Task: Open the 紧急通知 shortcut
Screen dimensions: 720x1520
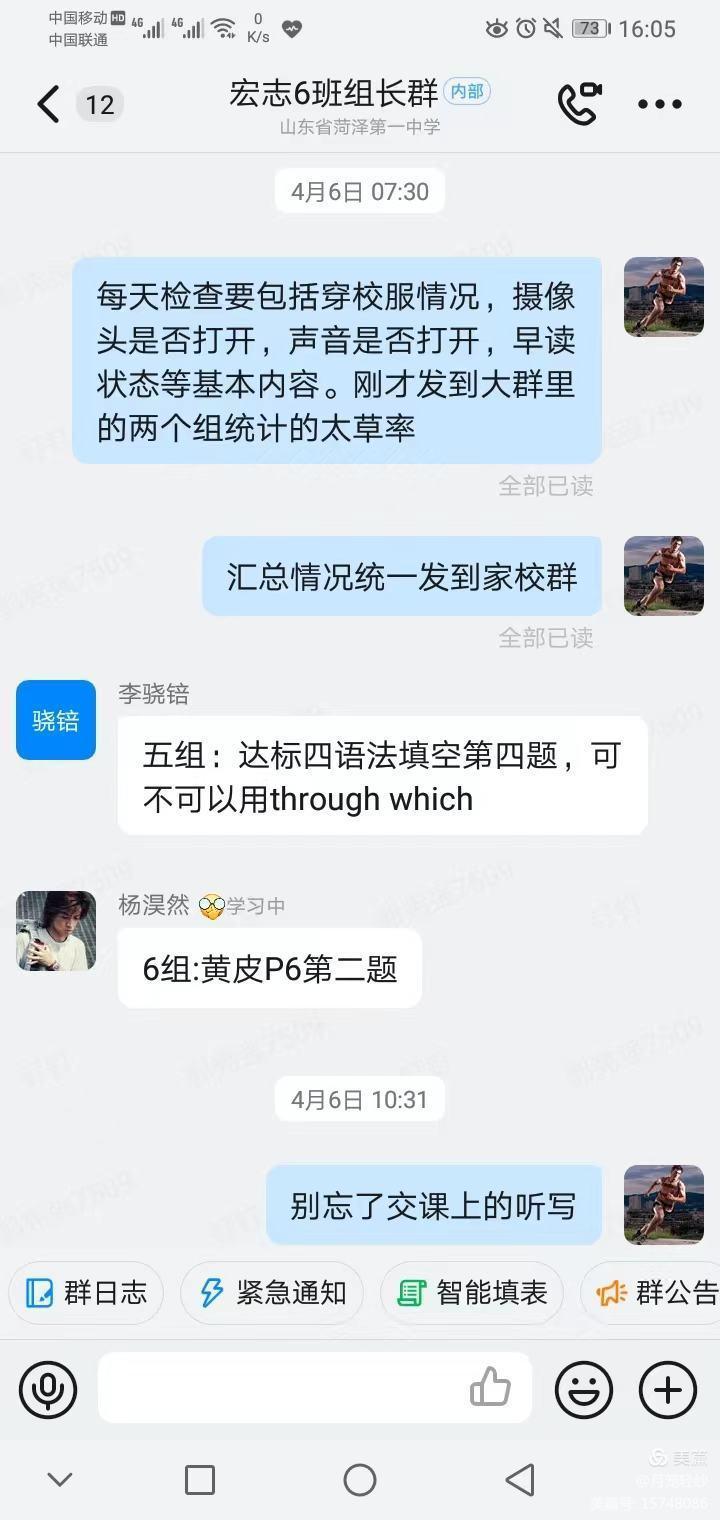Action: point(272,1292)
